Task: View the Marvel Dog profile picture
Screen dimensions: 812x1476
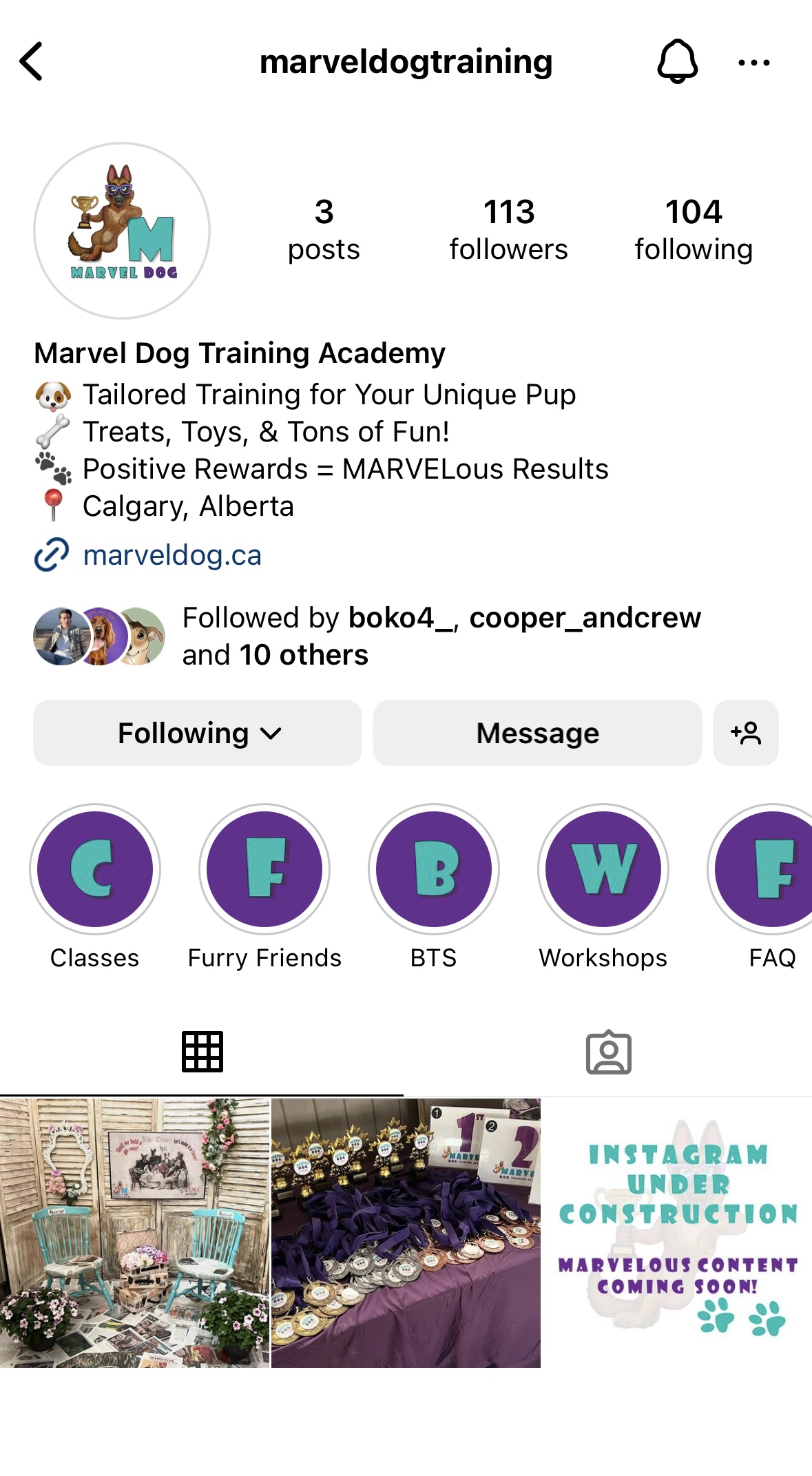Action: point(122,231)
